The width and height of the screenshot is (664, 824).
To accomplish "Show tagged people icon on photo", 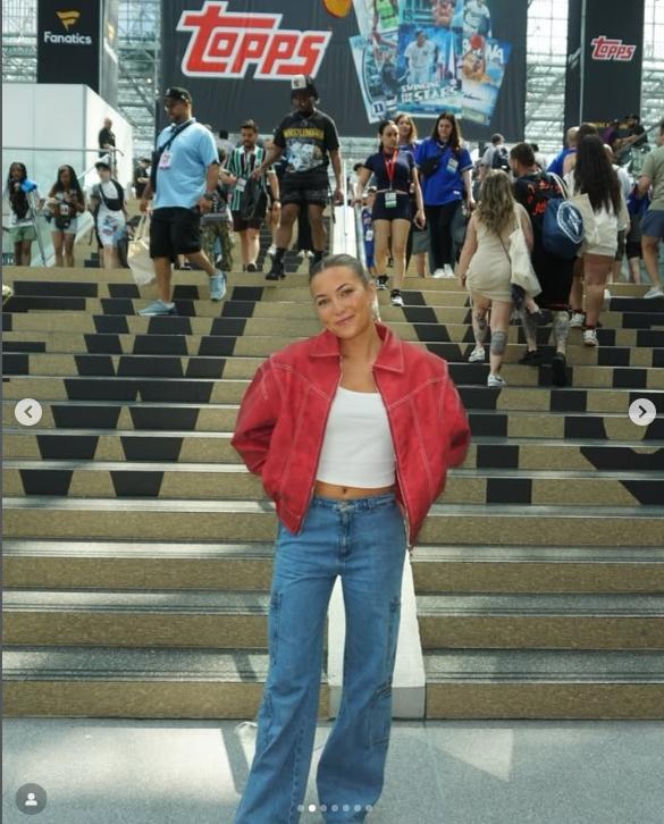I will pos(31,798).
